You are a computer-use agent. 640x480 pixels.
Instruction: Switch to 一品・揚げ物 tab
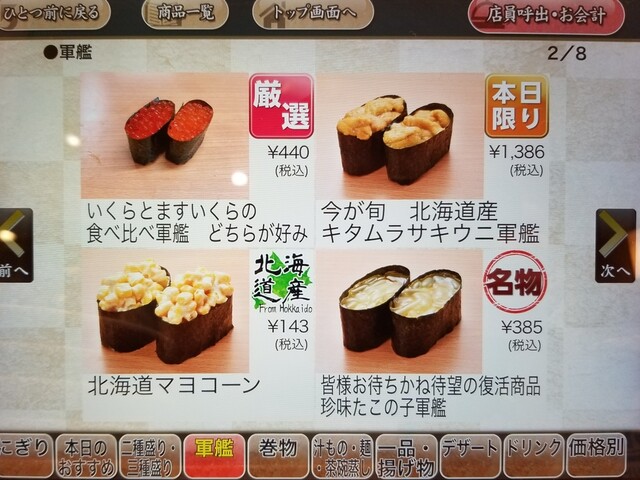(x=405, y=456)
